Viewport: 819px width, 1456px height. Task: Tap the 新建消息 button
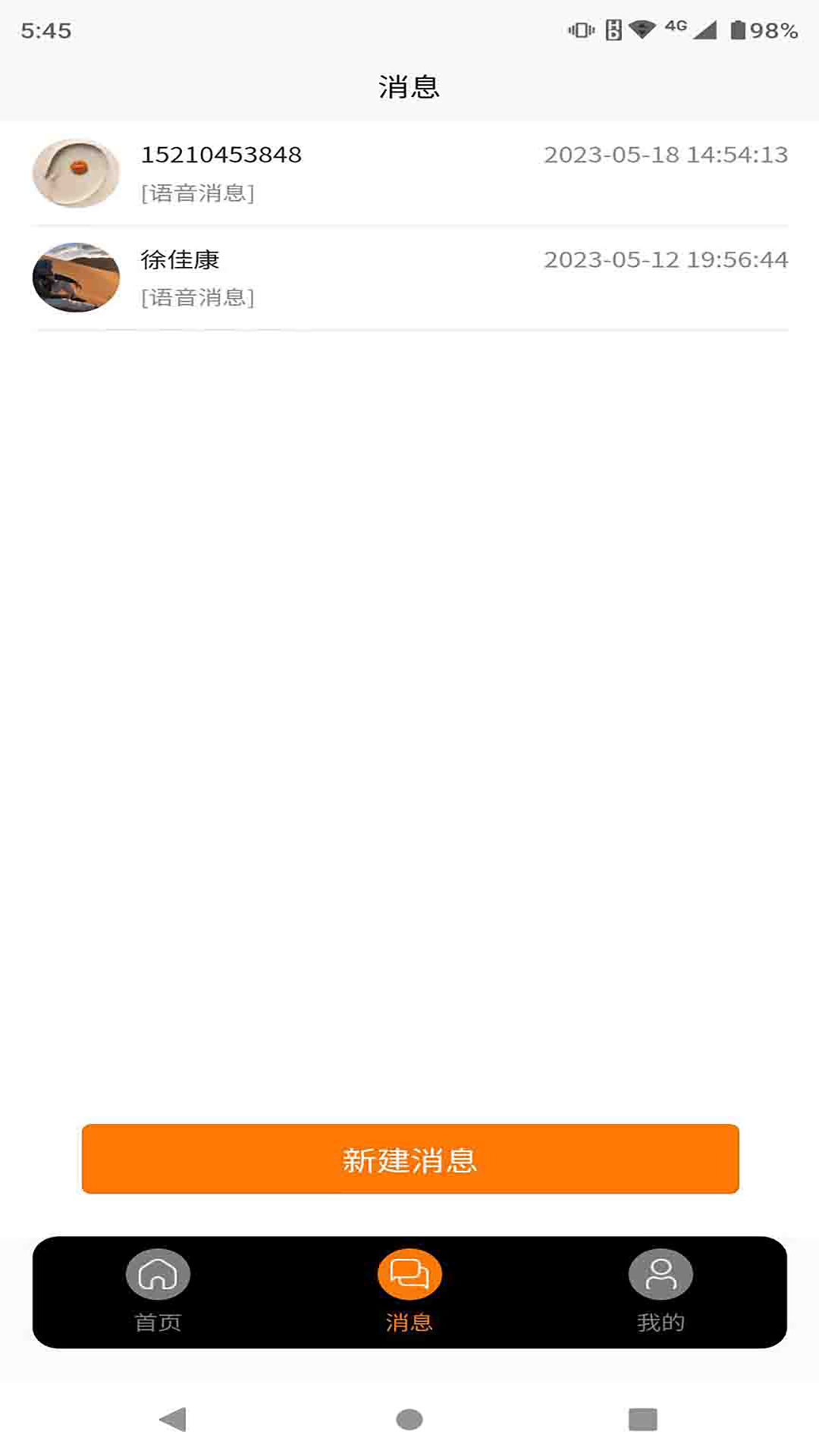coord(410,1159)
